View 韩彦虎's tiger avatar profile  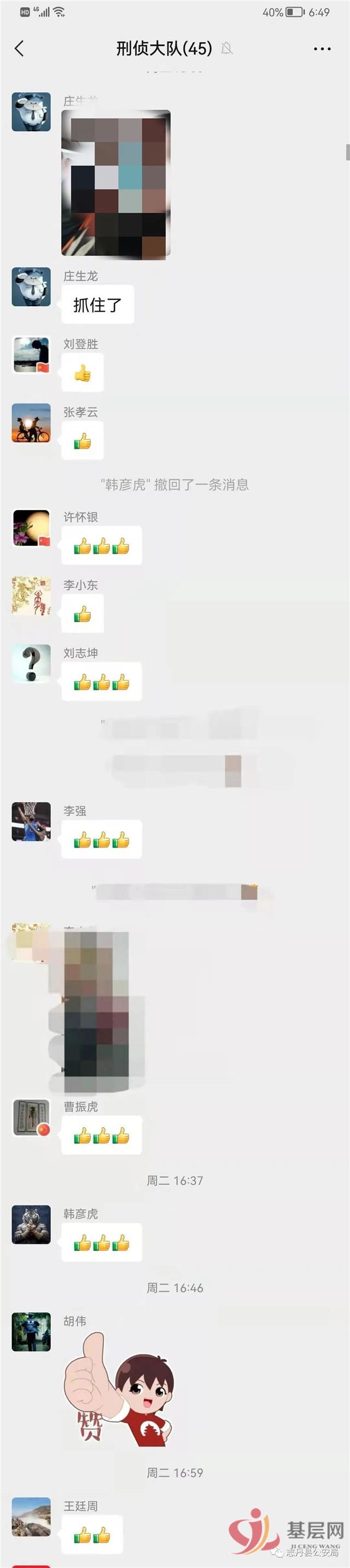click(x=31, y=1225)
